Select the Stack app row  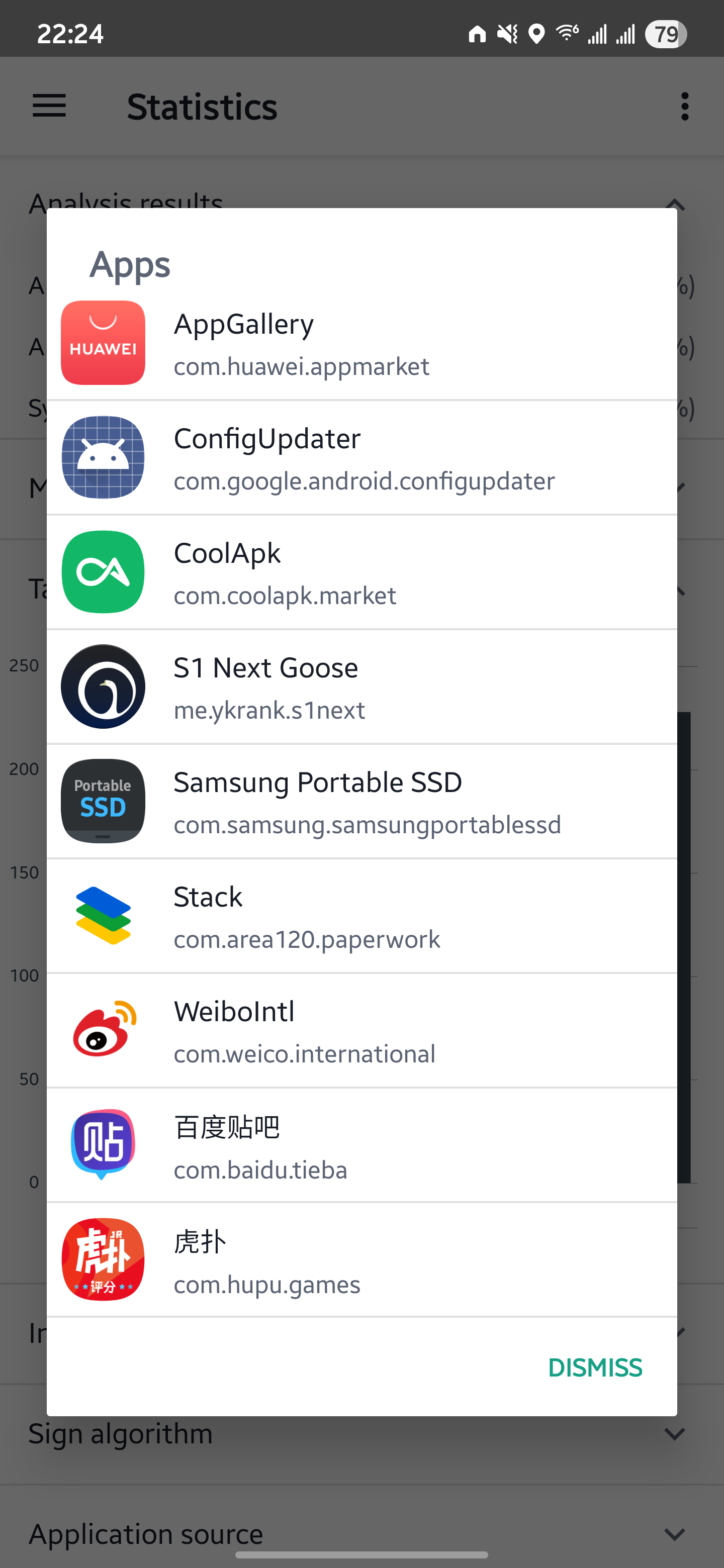pyautogui.click(x=361, y=916)
